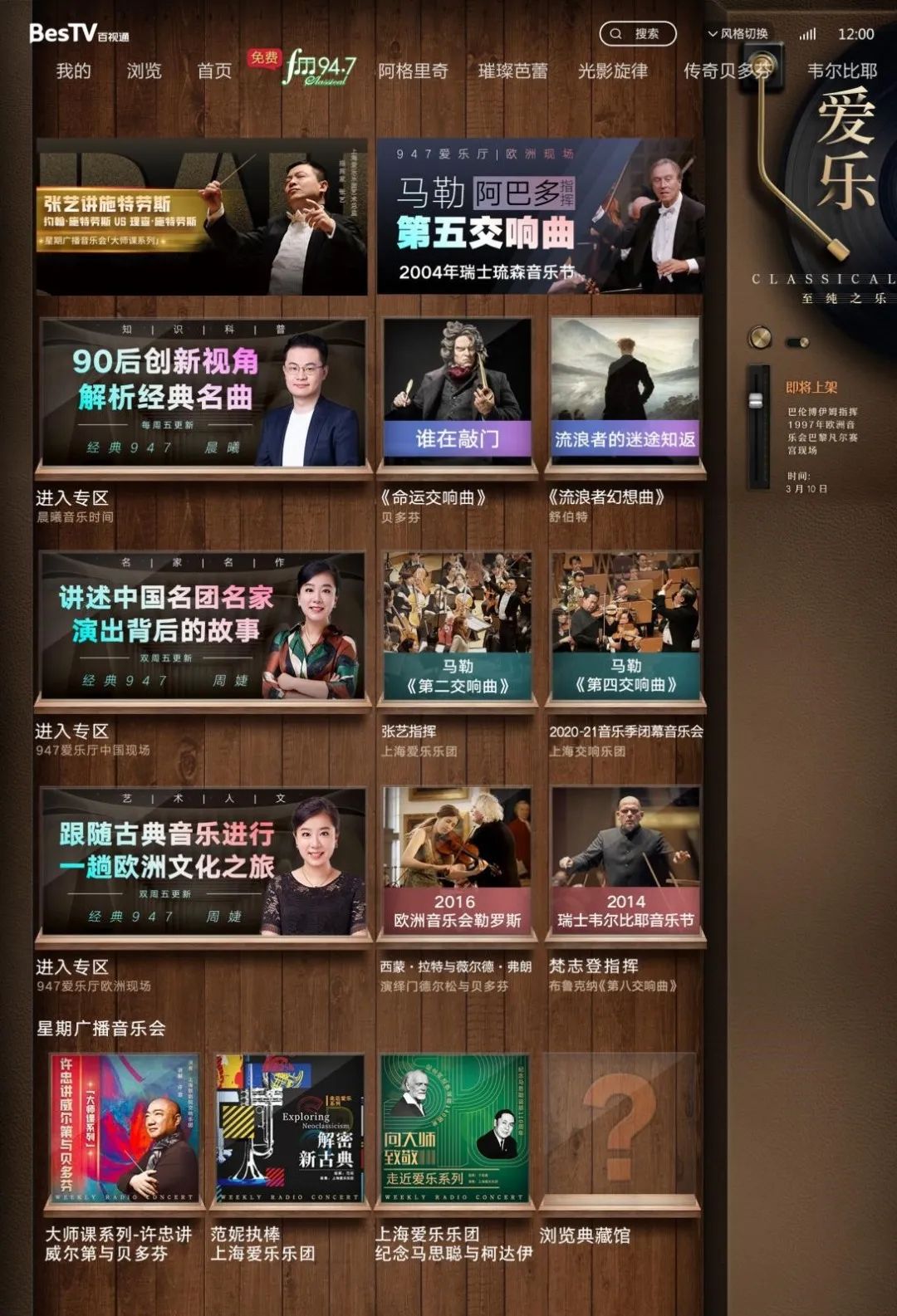The image size is (897, 1316).
Task: Enter the 947爱乐厅中国现场 zone card
Action: tap(203, 626)
